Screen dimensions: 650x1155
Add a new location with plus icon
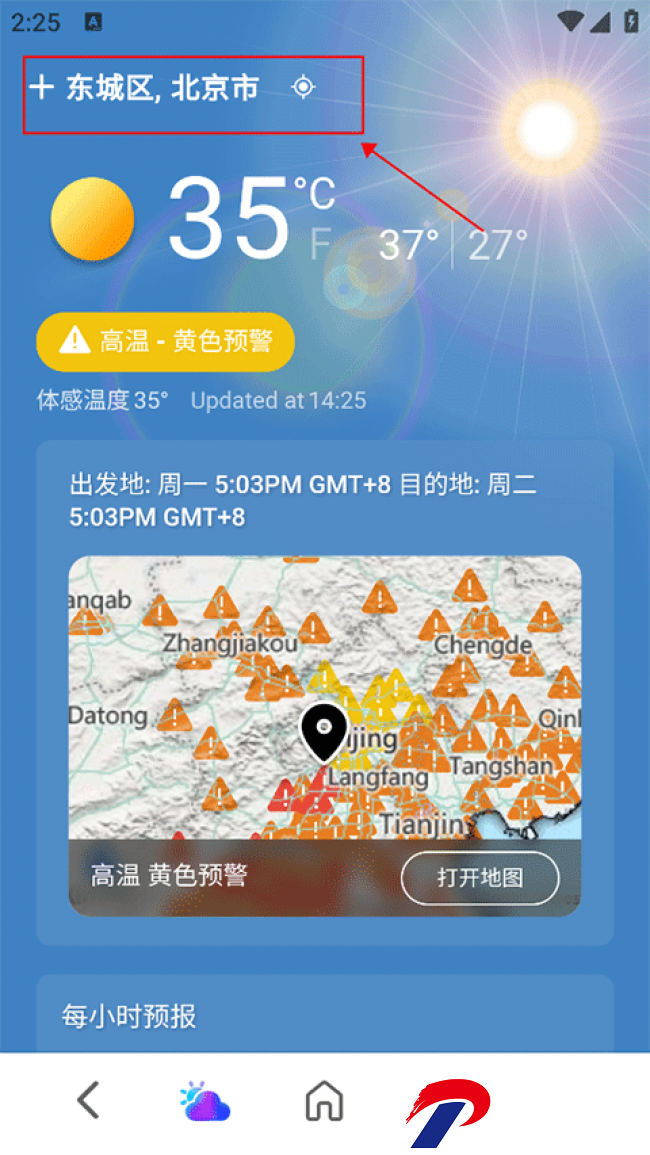click(41, 87)
